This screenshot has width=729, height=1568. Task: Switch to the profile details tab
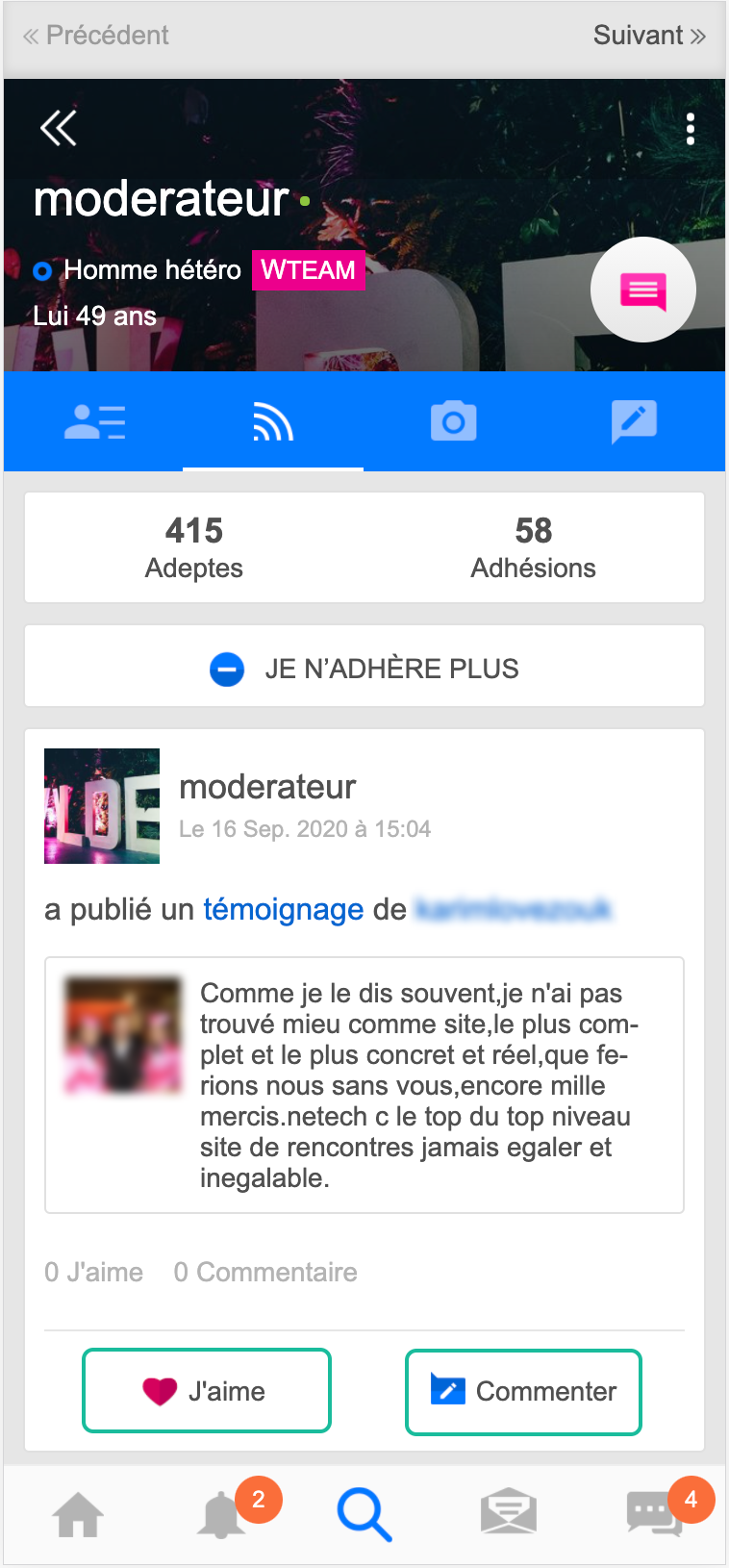point(94,421)
